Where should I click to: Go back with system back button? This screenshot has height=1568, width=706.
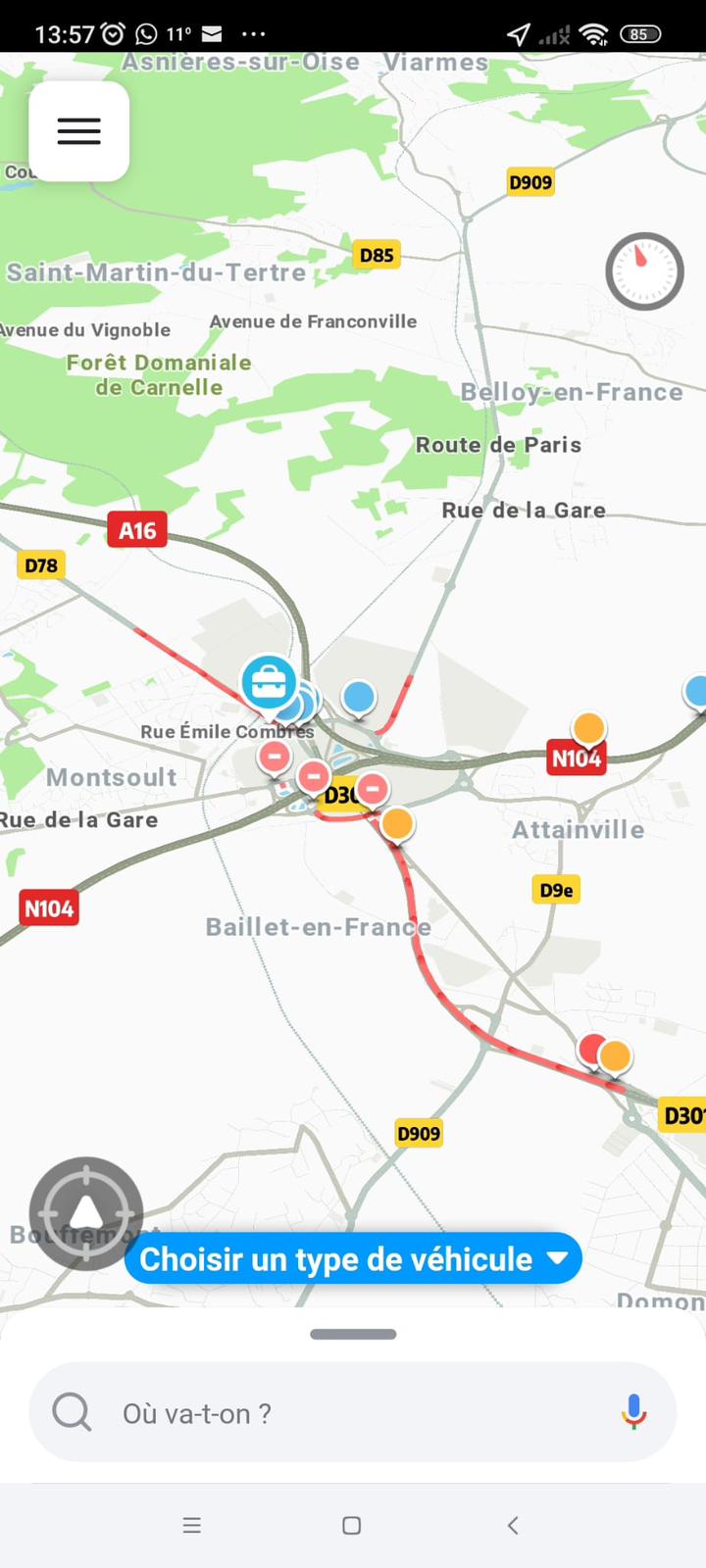[513, 1525]
